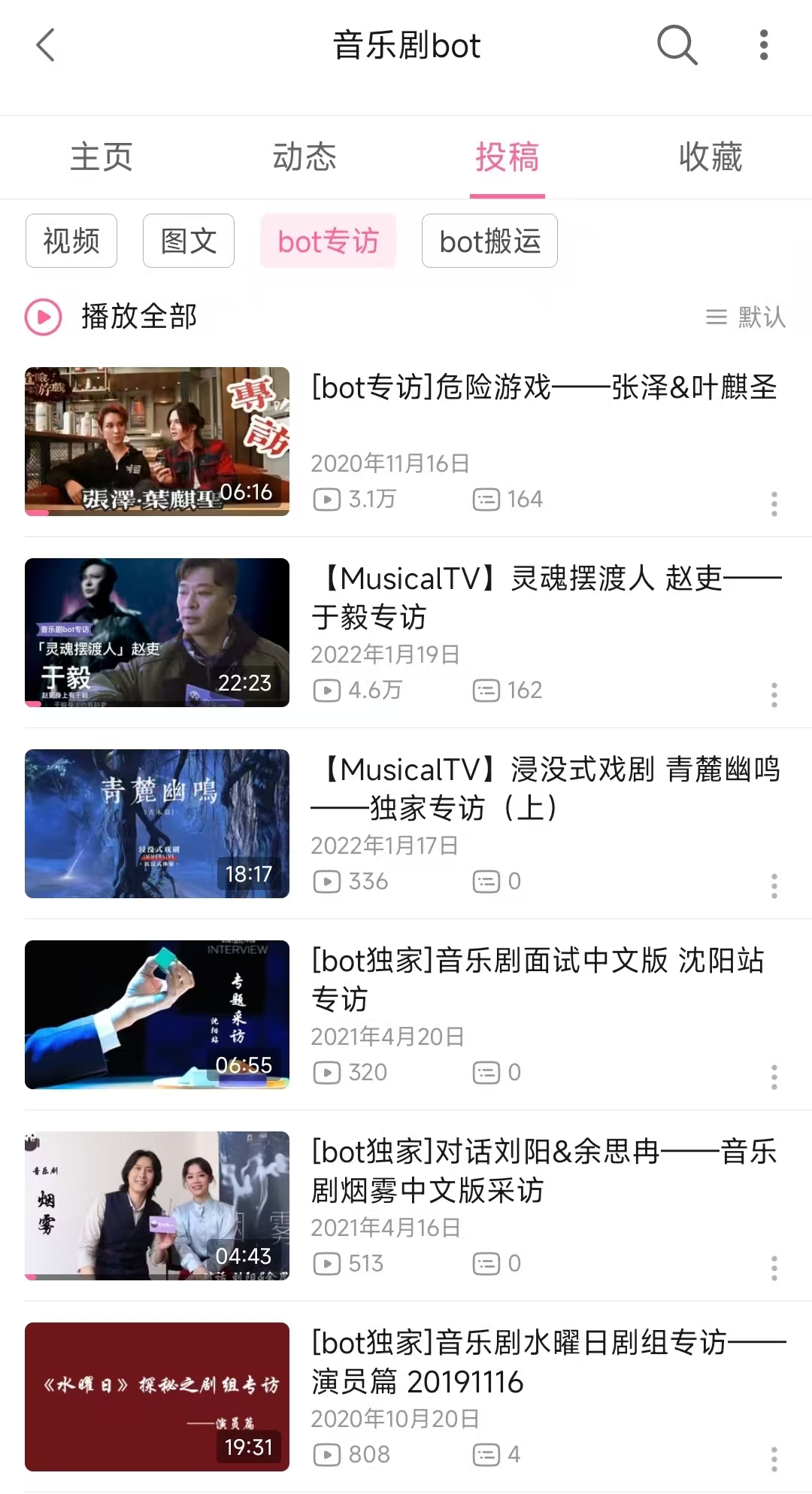Switch to the 动态 tab
Image resolution: width=812 pixels, height=1494 pixels.
[x=304, y=157]
